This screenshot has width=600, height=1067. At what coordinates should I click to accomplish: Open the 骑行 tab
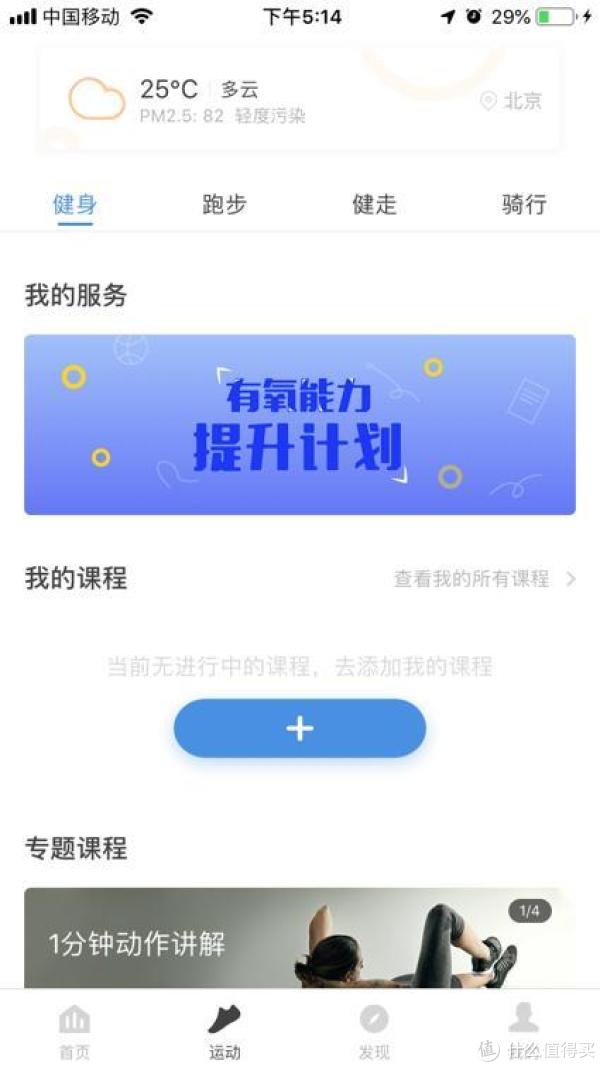click(x=524, y=205)
